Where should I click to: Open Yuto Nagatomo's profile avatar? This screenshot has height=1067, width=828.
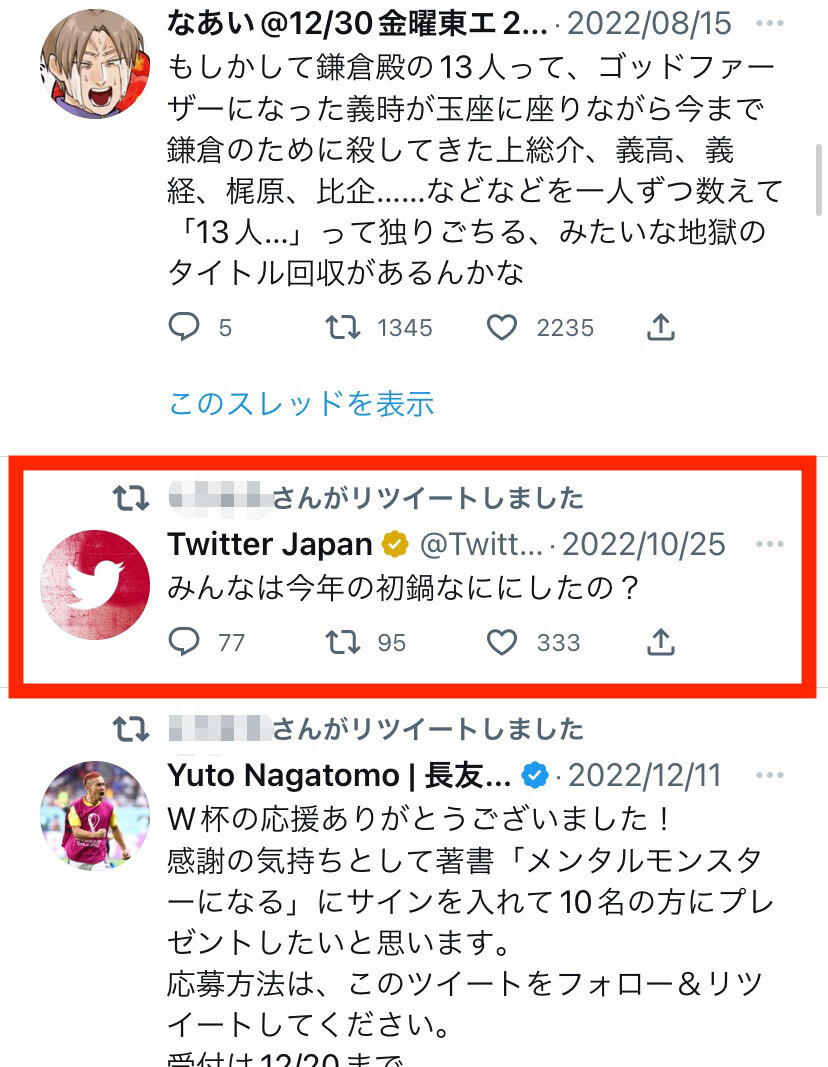click(x=93, y=814)
